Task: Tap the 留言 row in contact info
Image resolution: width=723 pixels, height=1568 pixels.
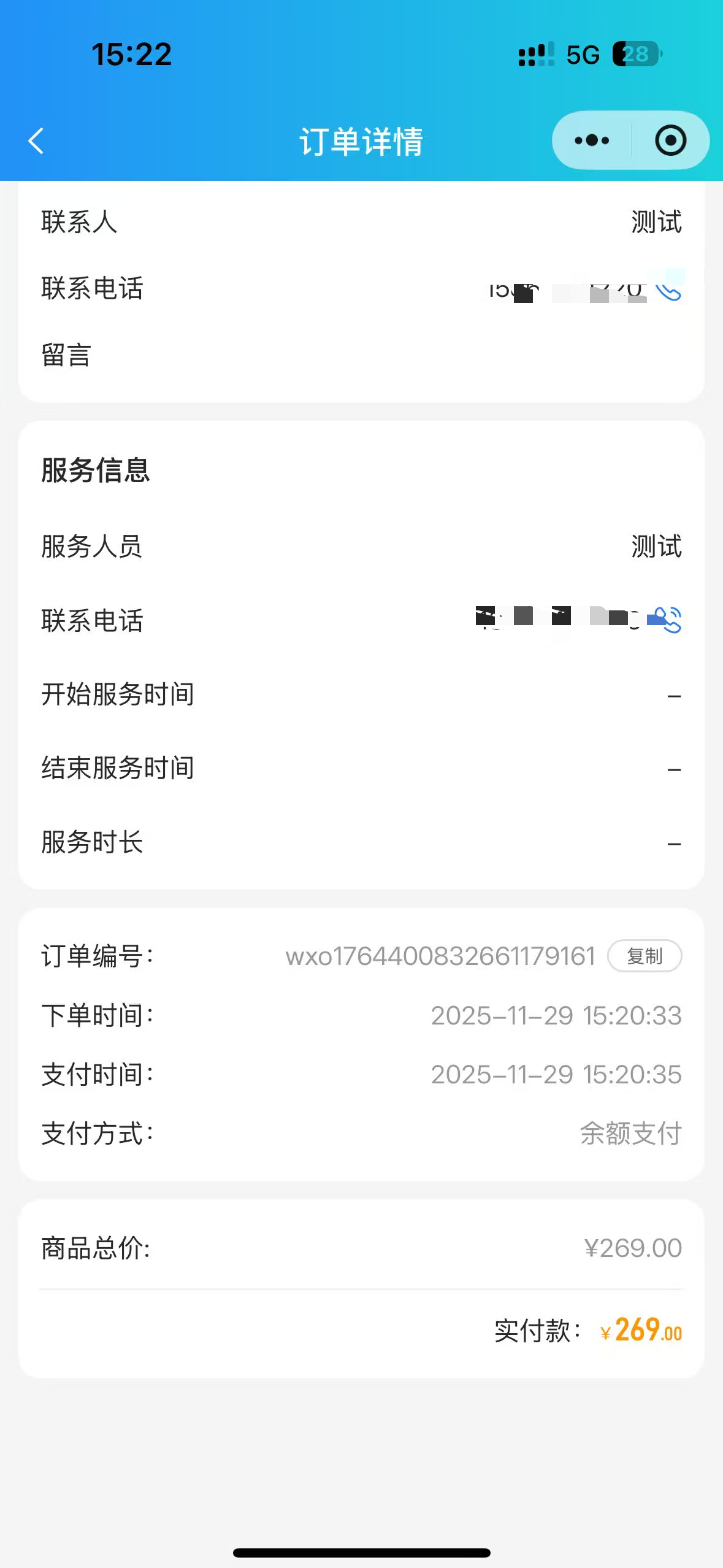Action: 66,356
